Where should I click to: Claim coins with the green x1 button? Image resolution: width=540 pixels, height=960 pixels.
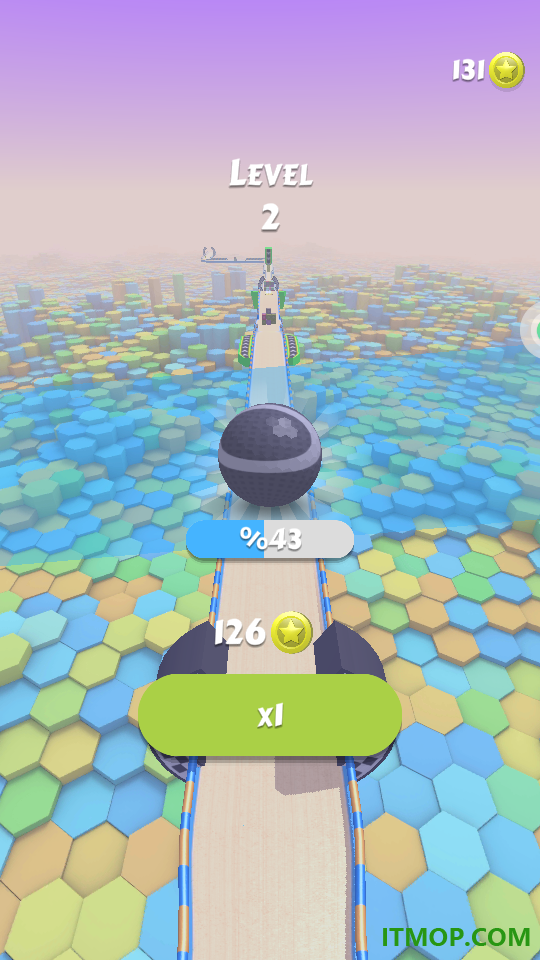tap(270, 715)
